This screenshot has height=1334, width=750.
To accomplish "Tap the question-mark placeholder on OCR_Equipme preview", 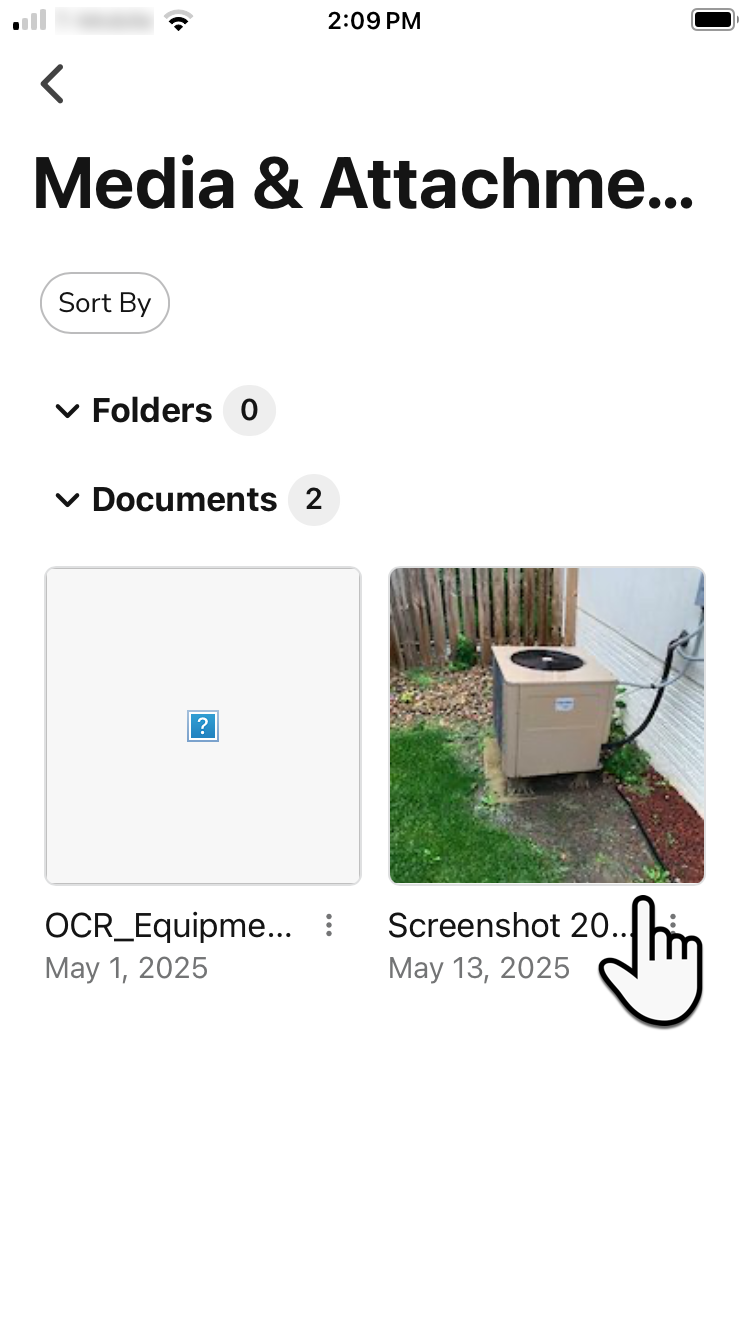I will pos(203,726).
